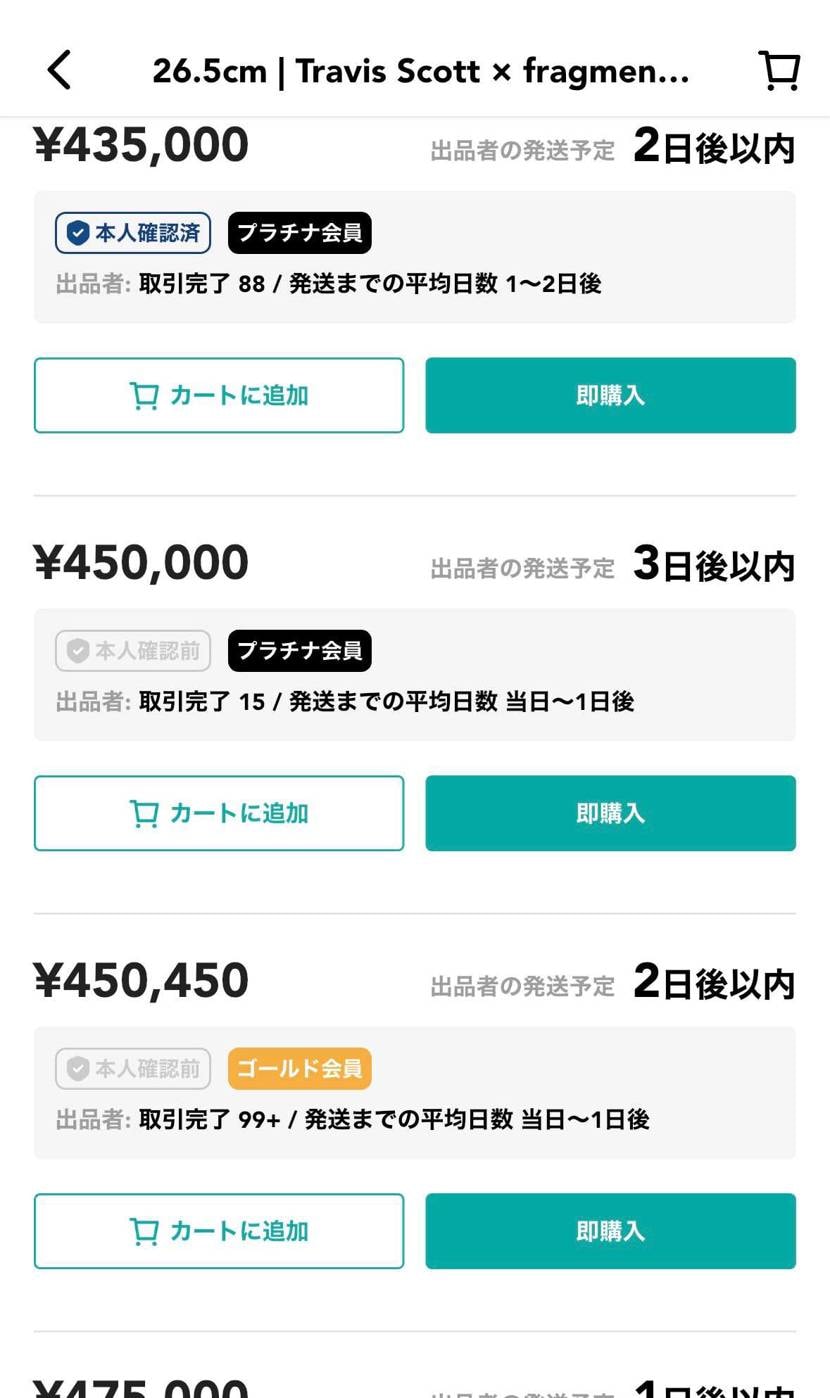830x1398 pixels.
Task: Select the ゴールド会員 membership badge
Action: (299, 1068)
